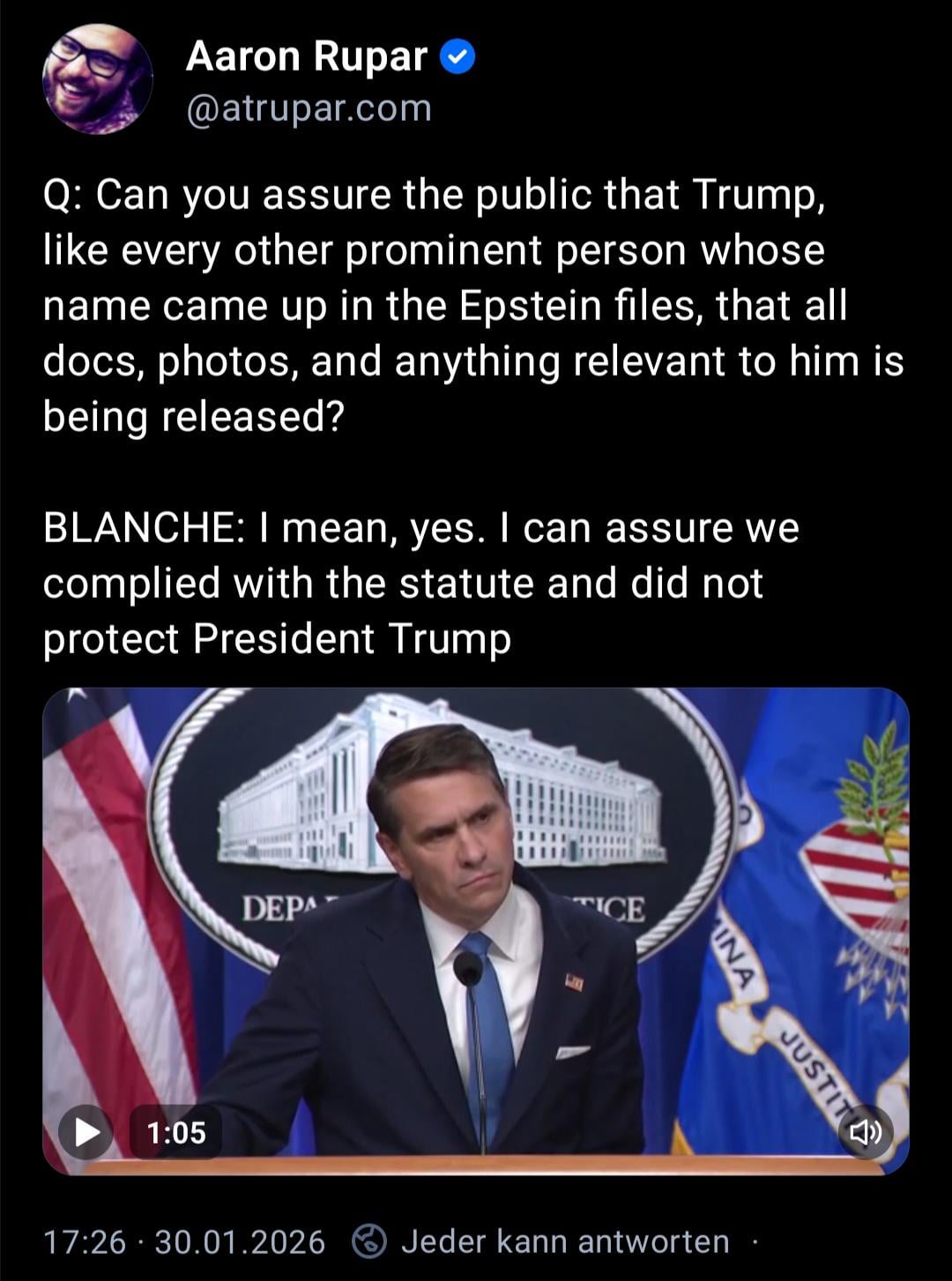Tap the Jeder kann antworten reply setting
This screenshot has width=952, height=1281.
[564, 1241]
